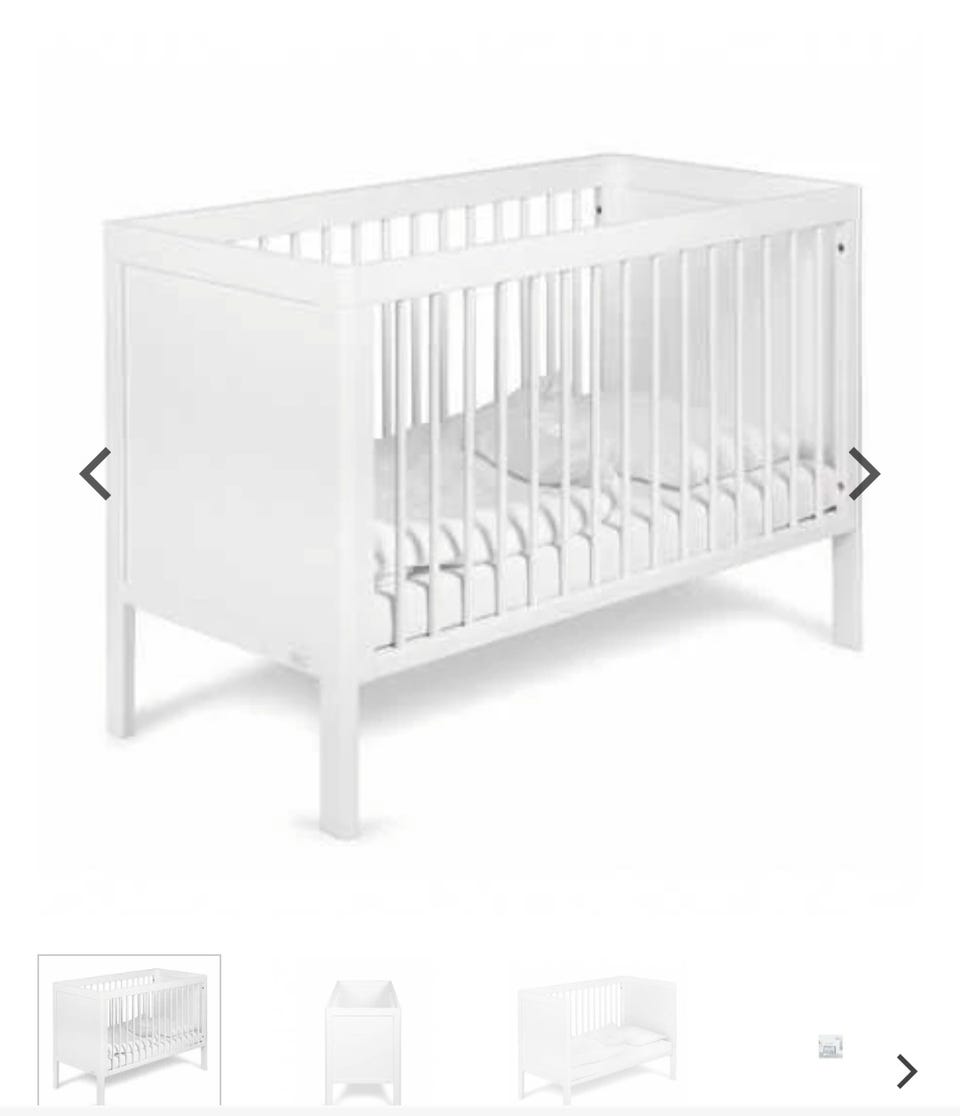Advance the thumbnail strip with its arrow
960x1116 pixels.
pos(906,1071)
